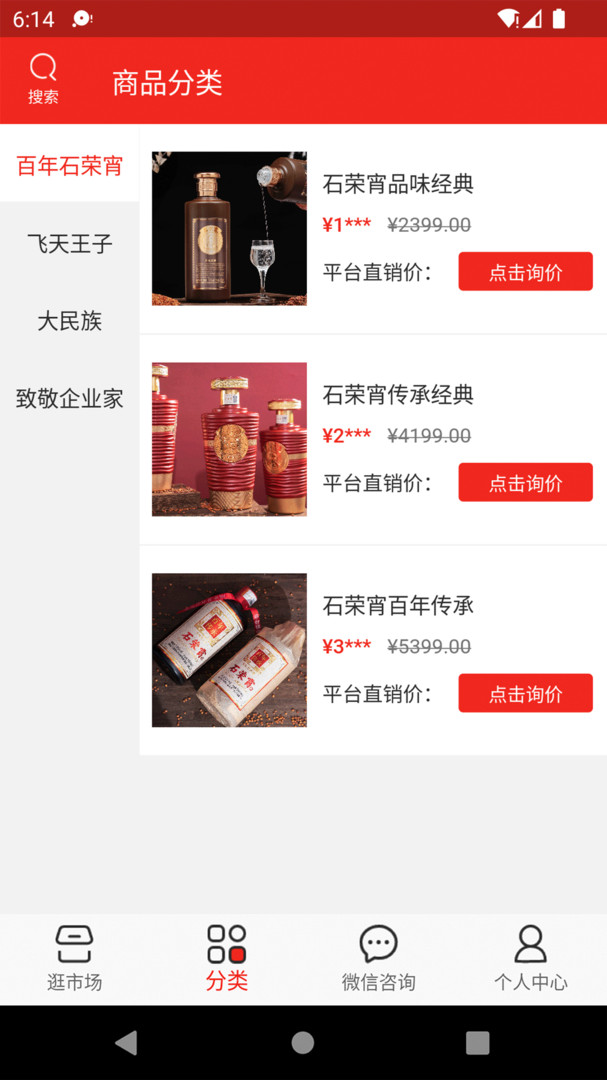Open the 大民族 category
The image size is (607, 1080).
pyautogui.click(x=69, y=321)
